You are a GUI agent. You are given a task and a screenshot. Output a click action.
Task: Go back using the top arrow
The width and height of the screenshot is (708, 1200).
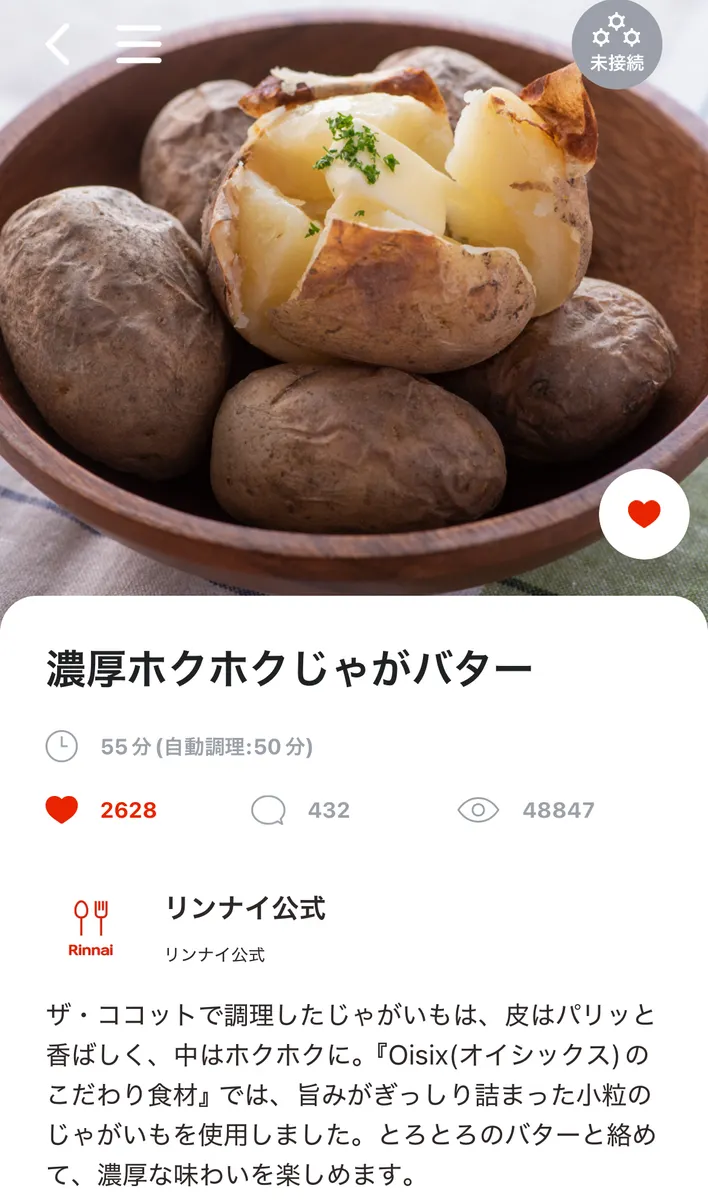pyautogui.click(x=59, y=45)
